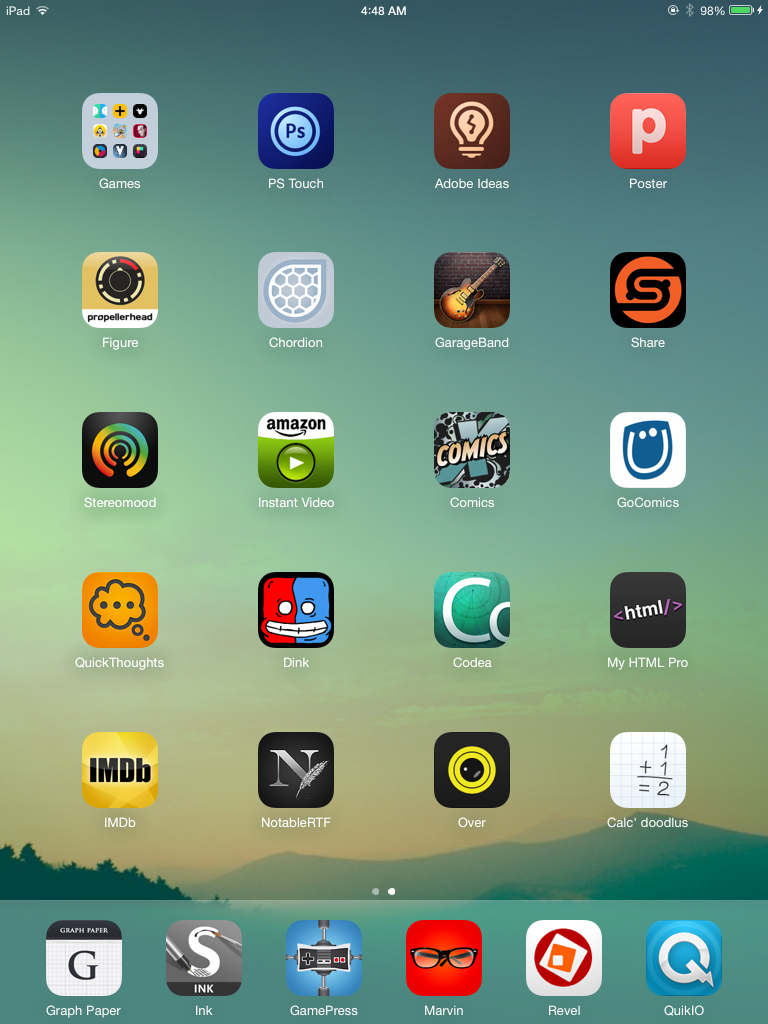Launch the Over app
768x1024 pixels.
point(472,770)
